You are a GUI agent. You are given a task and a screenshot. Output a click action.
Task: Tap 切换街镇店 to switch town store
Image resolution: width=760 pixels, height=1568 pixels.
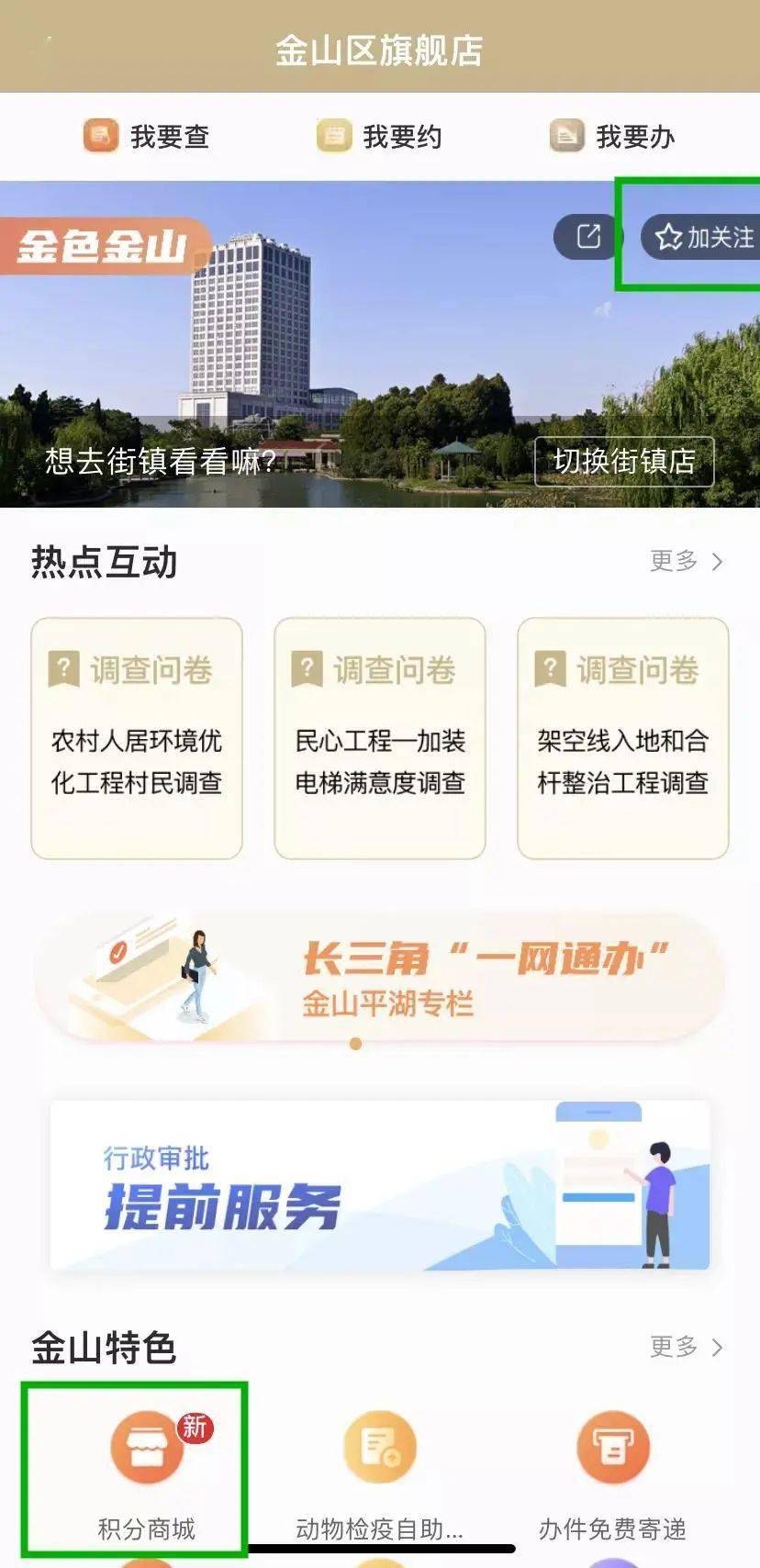tap(624, 461)
